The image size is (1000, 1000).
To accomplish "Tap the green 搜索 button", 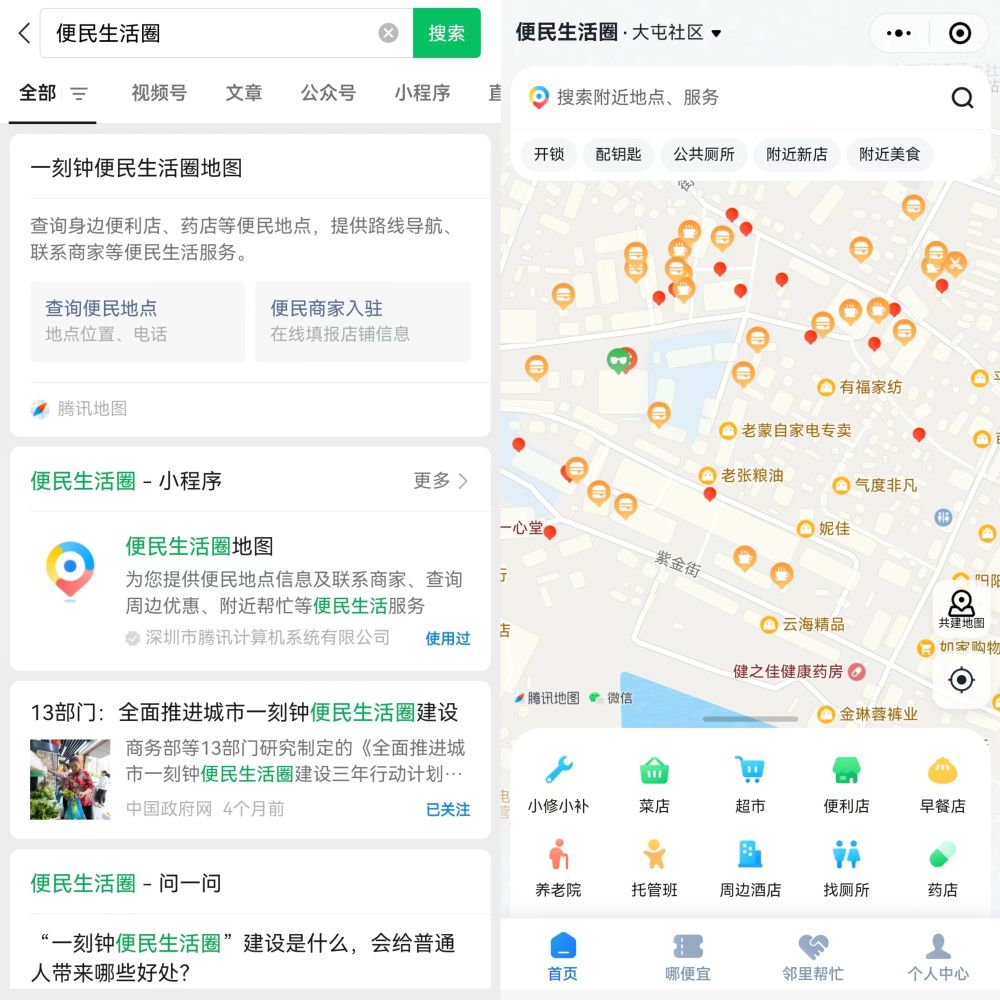I will pos(446,33).
